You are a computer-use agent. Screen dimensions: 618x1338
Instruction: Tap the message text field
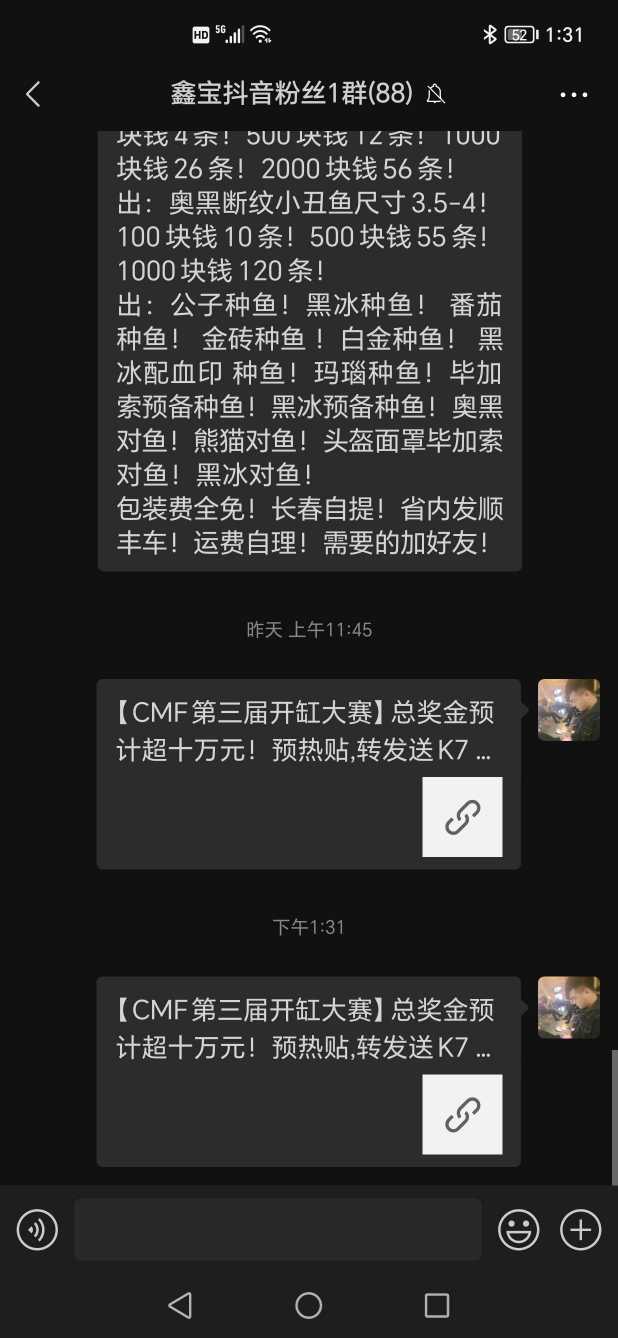point(277,1229)
